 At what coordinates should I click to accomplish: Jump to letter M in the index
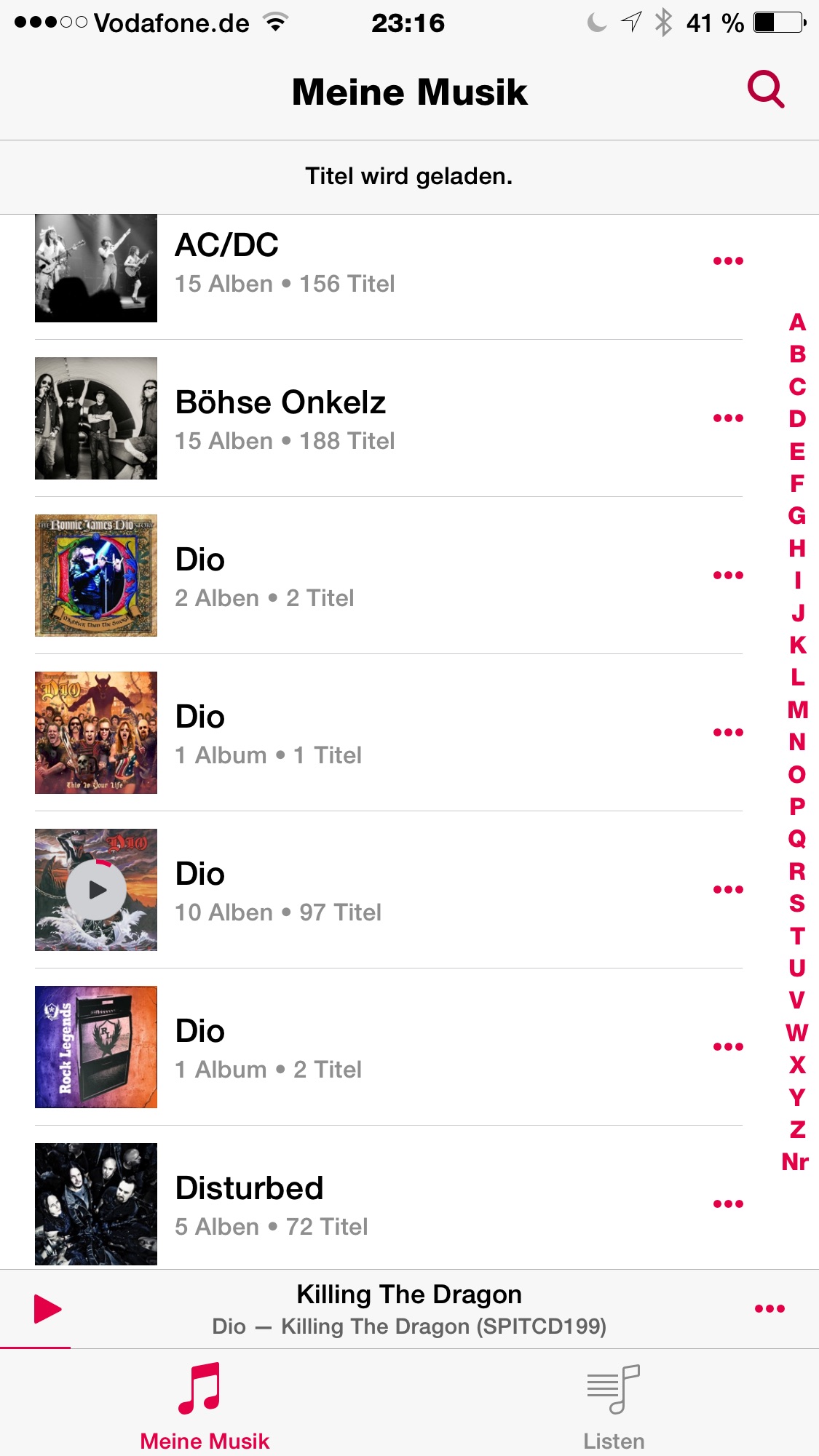(797, 709)
